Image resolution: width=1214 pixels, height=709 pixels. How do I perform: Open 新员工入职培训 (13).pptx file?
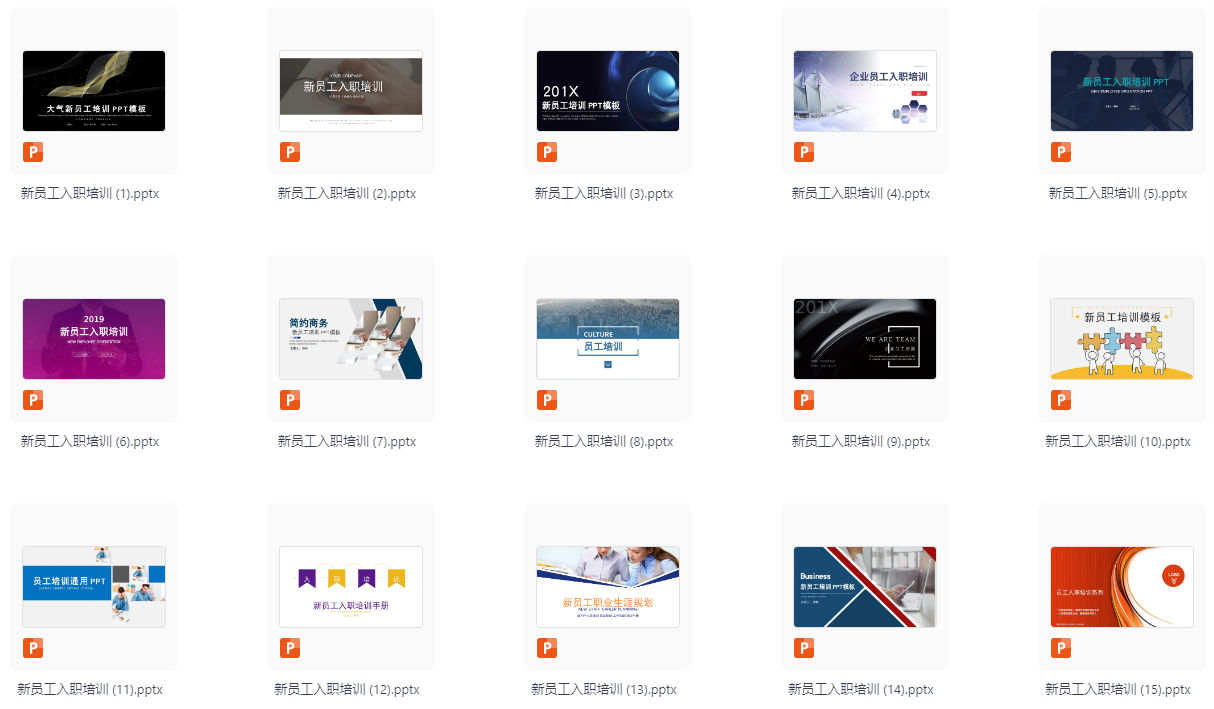pyautogui.click(x=608, y=587)
